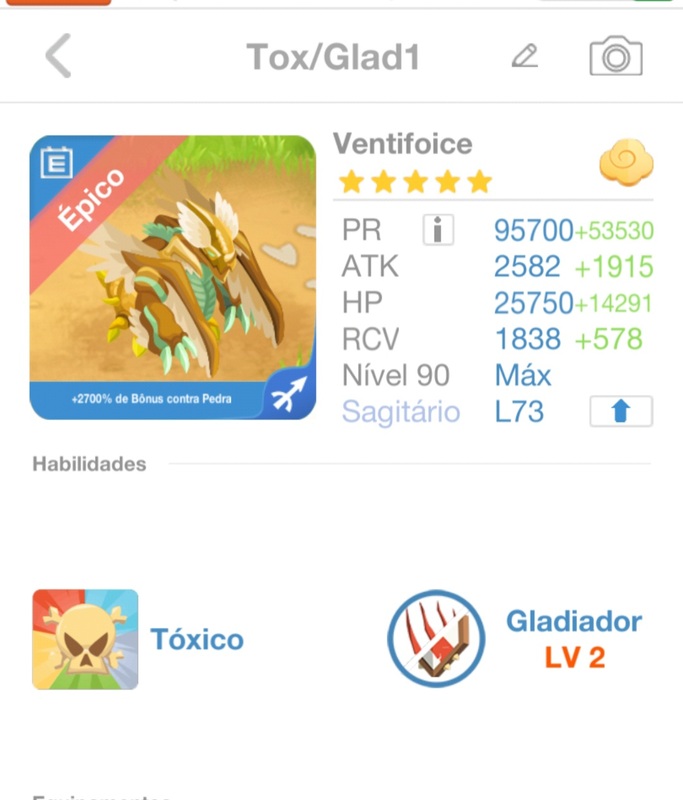Upgrade the Sagitário level with the arrow

point(620,411)
